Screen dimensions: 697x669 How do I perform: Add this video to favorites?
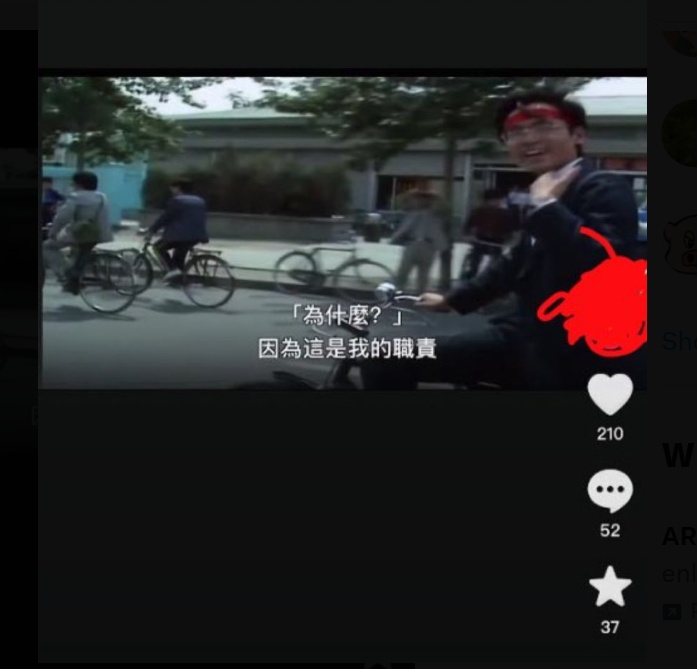pyautogui.click(x=610, y=587)
